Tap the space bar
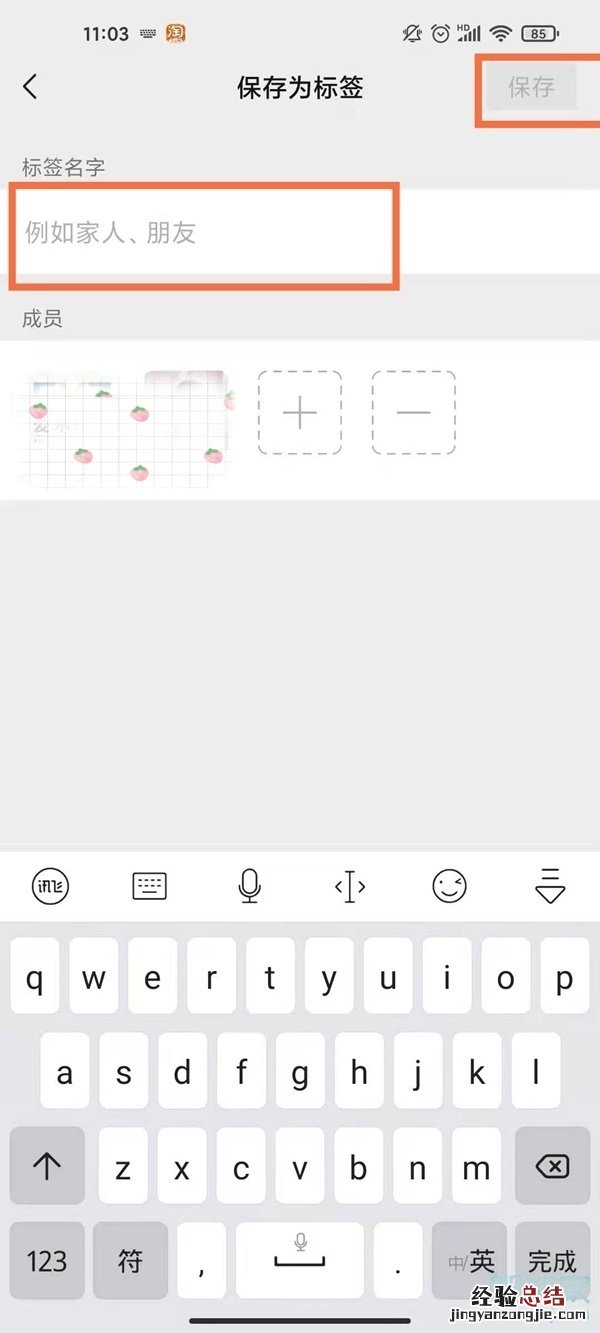The image size is (600, 1333). click(300, 1260)
